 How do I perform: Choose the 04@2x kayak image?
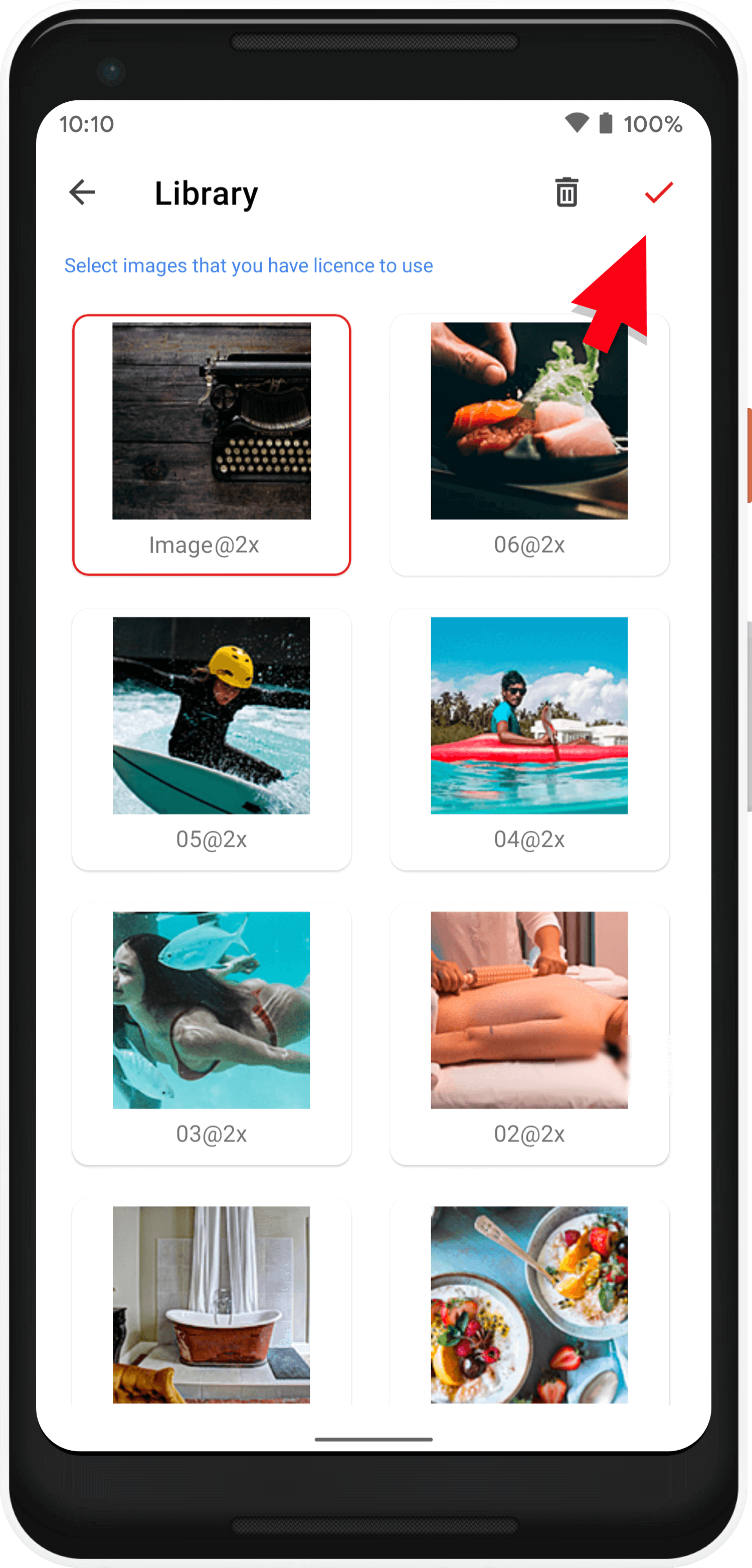(529, 739)
